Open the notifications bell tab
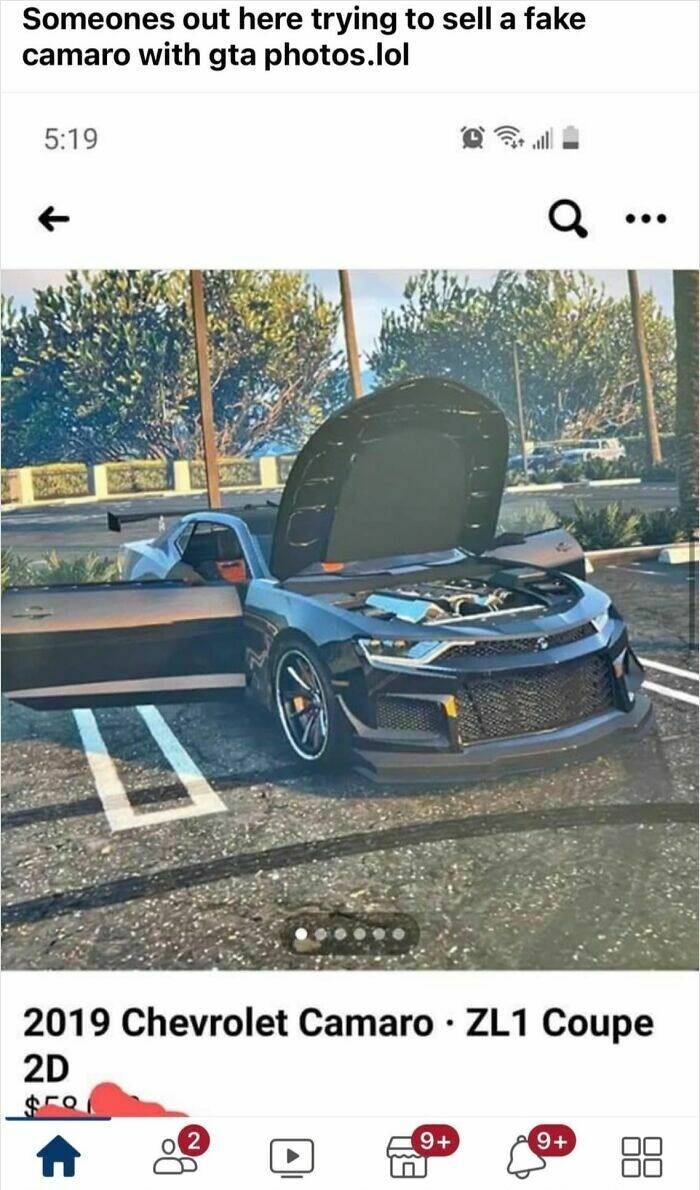700x1190 pixels. coord(528,1158)
